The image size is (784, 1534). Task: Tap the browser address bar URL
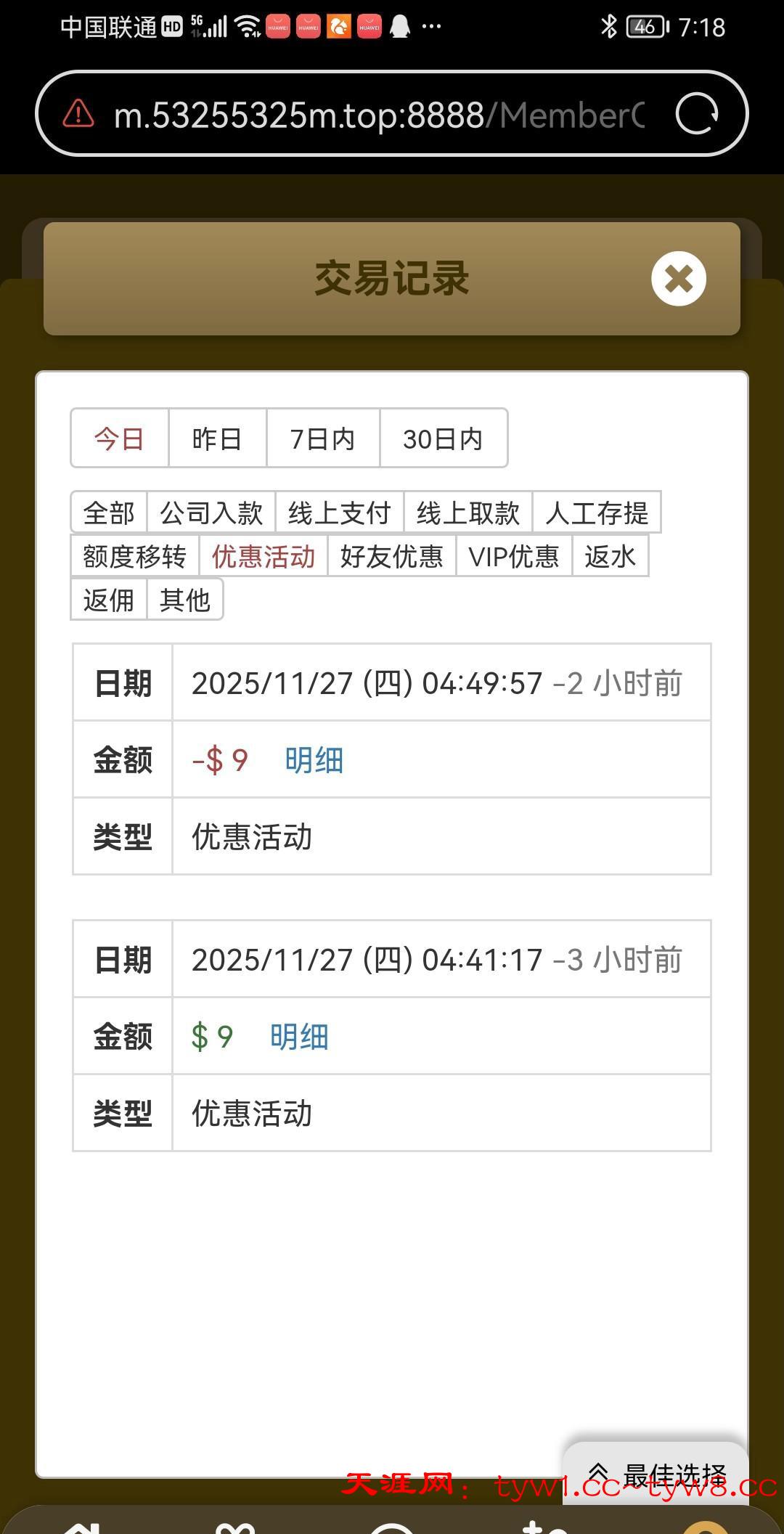[x=377, y=115]
